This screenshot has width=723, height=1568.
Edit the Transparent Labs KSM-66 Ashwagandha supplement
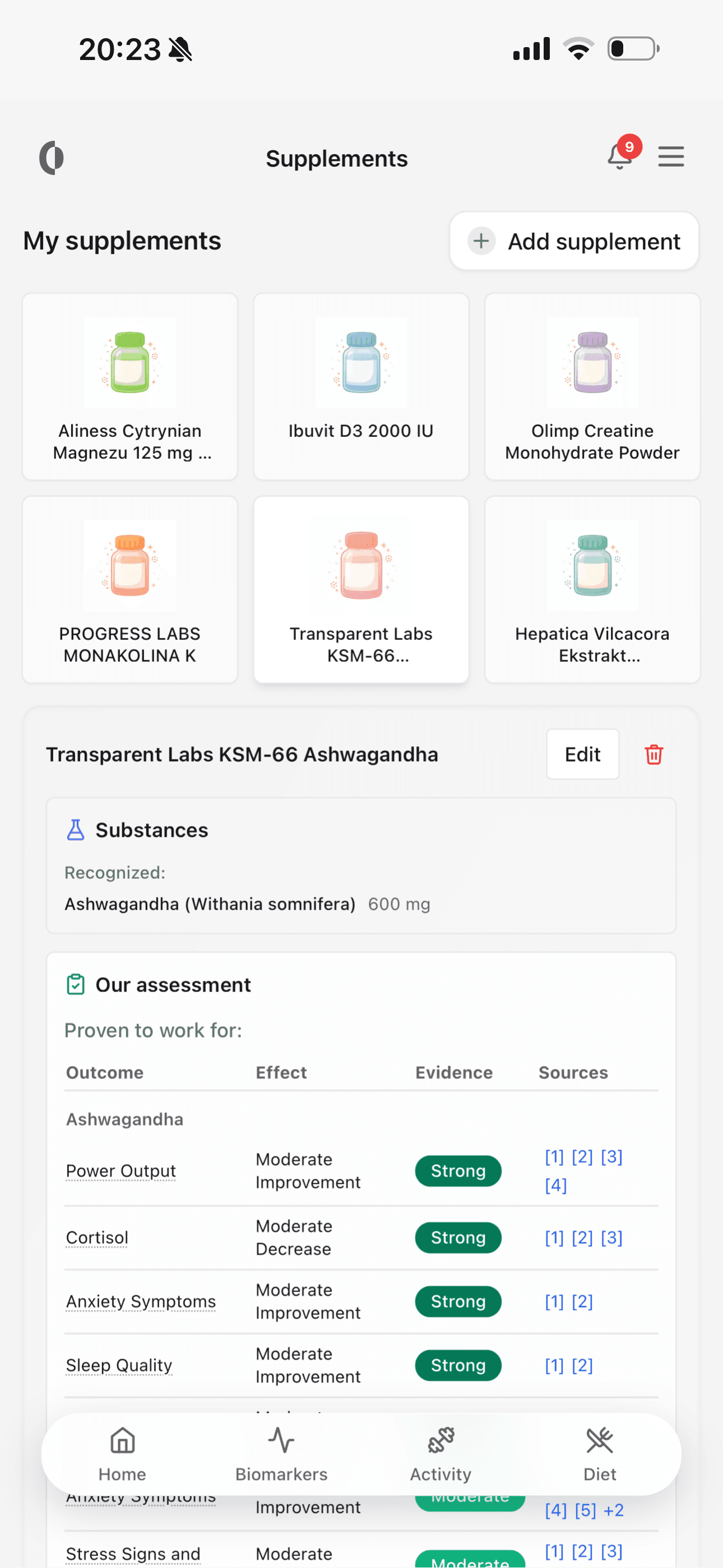click(582, 754)
